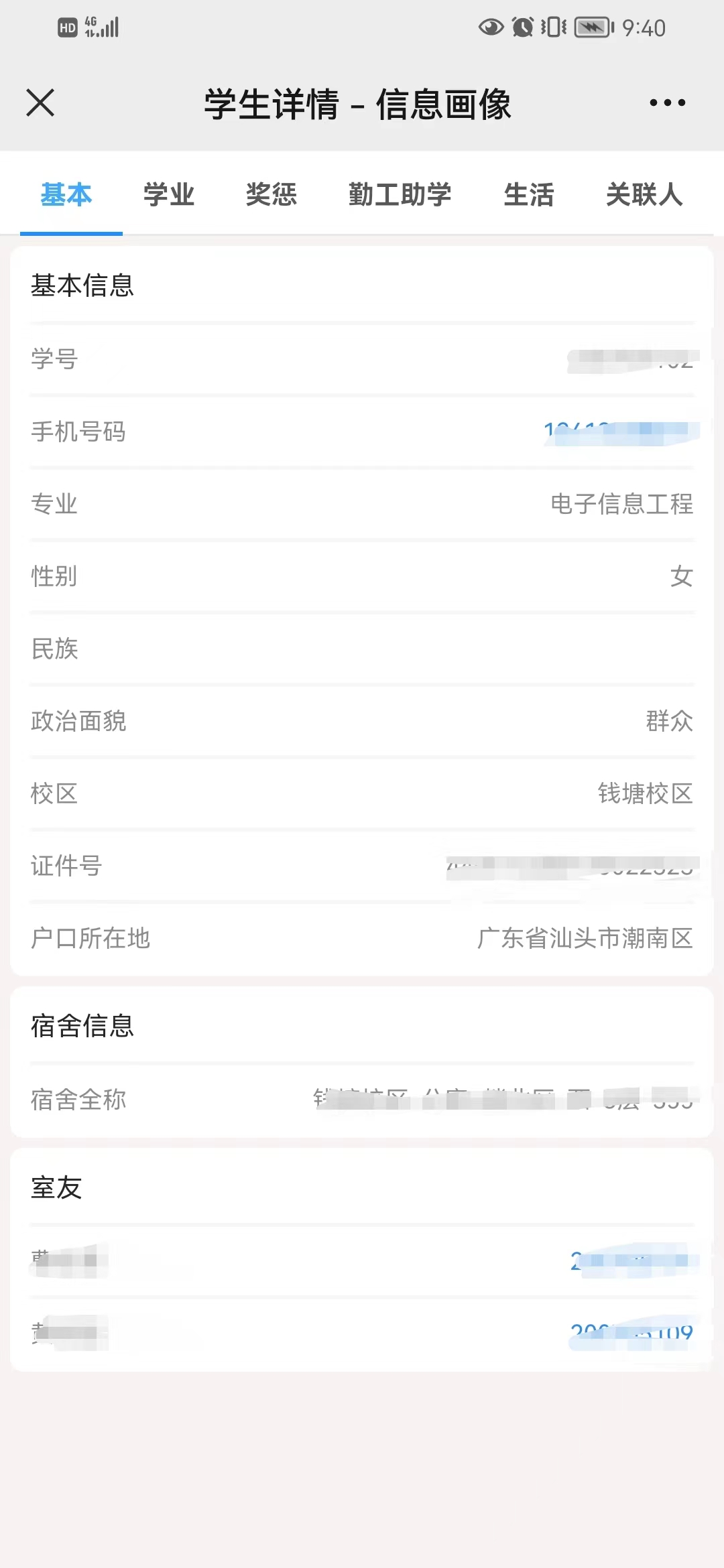Select the 基本 tab
Image resolution: width=724 pixels, height=1568 pixels.
[66, 195]
